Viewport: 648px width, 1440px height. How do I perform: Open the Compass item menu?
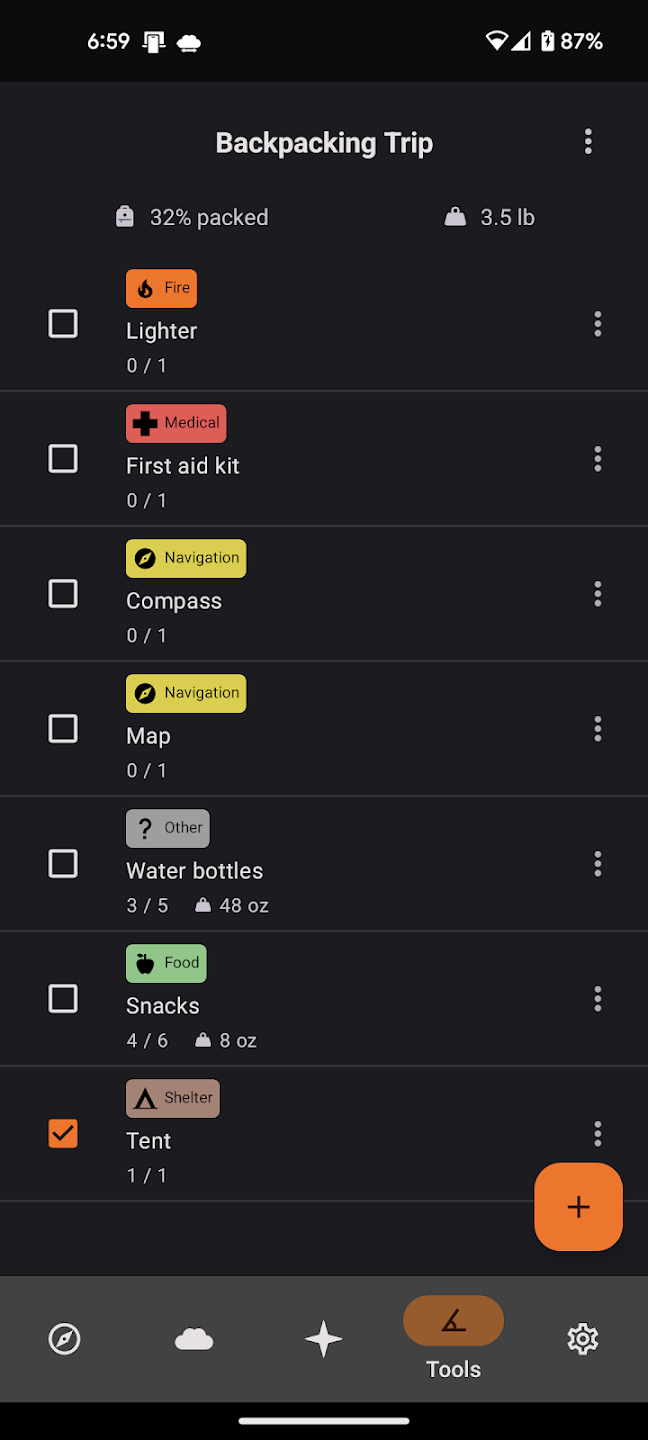click(x=598, y=594)
